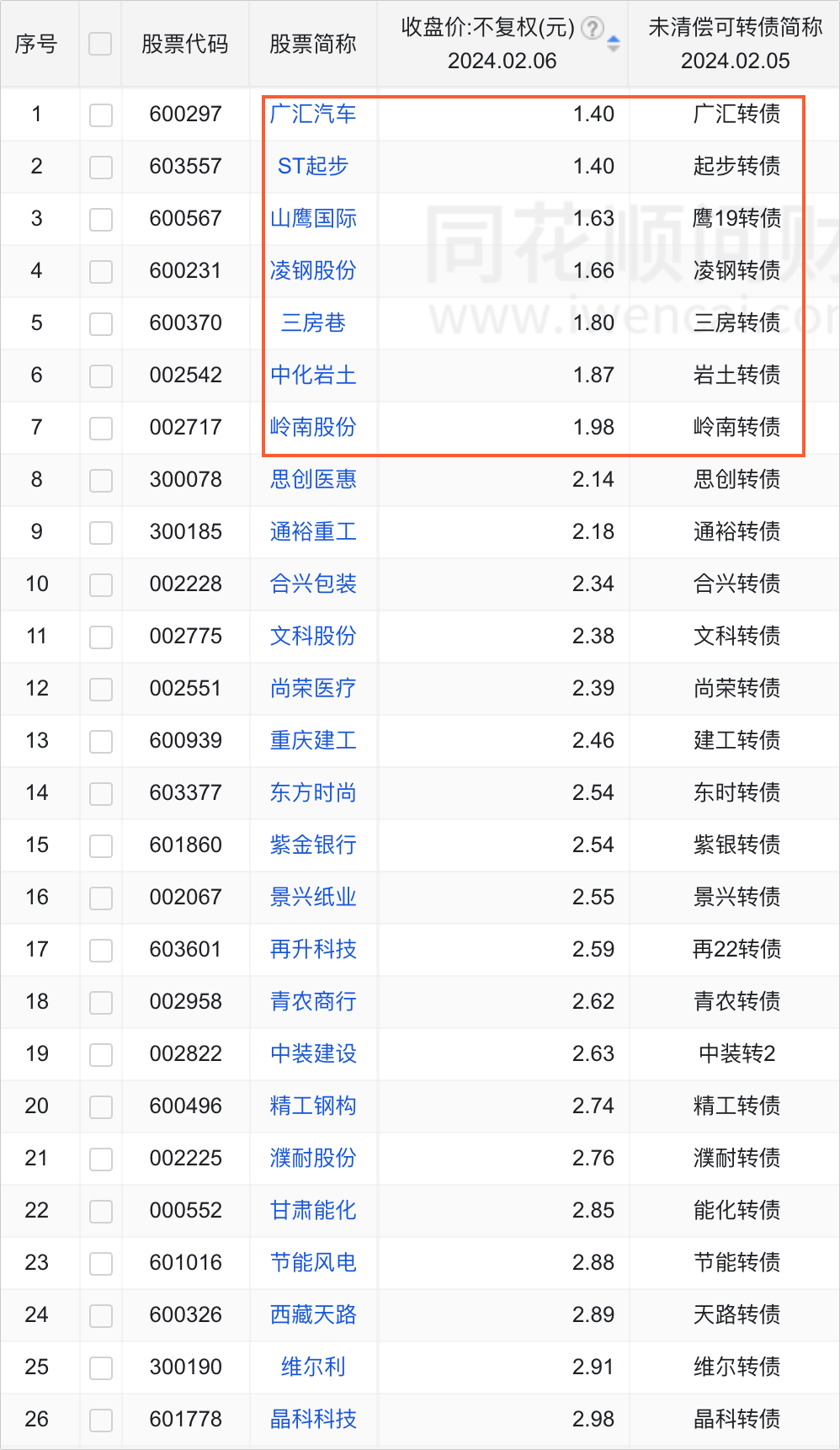Tick the checkbox for 002717
This screenshot has width=840, height=1450.
[101, 428]
